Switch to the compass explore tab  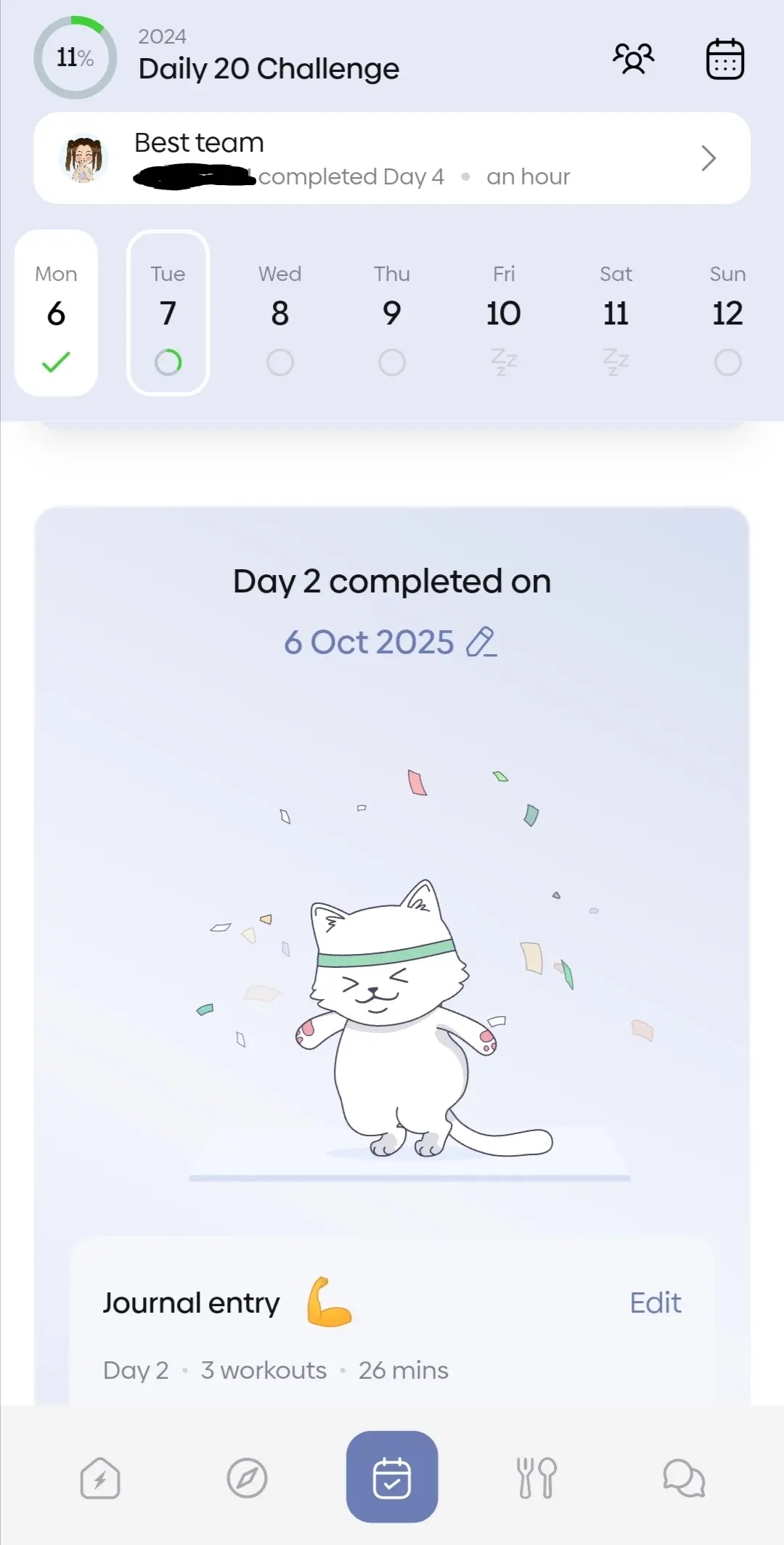pyautogui.click(x=247, y=1478)
